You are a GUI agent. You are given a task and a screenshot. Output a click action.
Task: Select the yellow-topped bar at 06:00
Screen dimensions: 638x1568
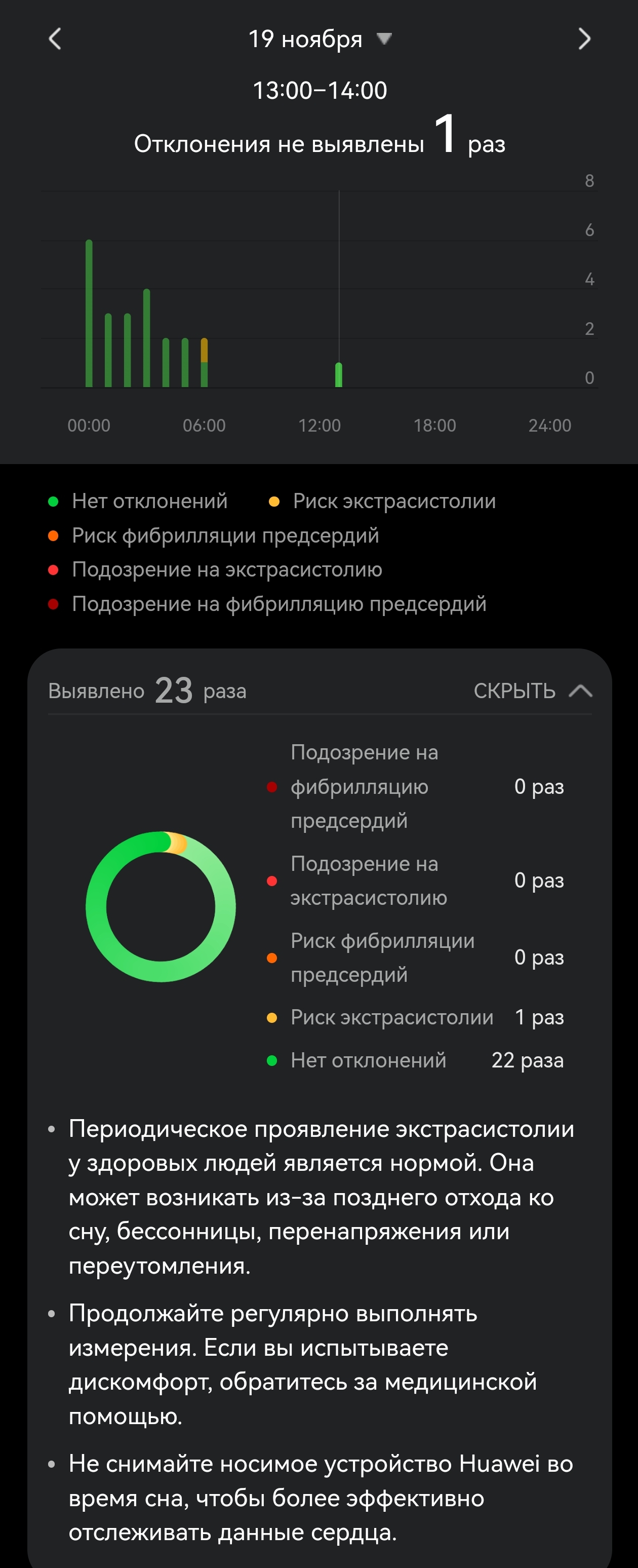(x=205, y=363)
